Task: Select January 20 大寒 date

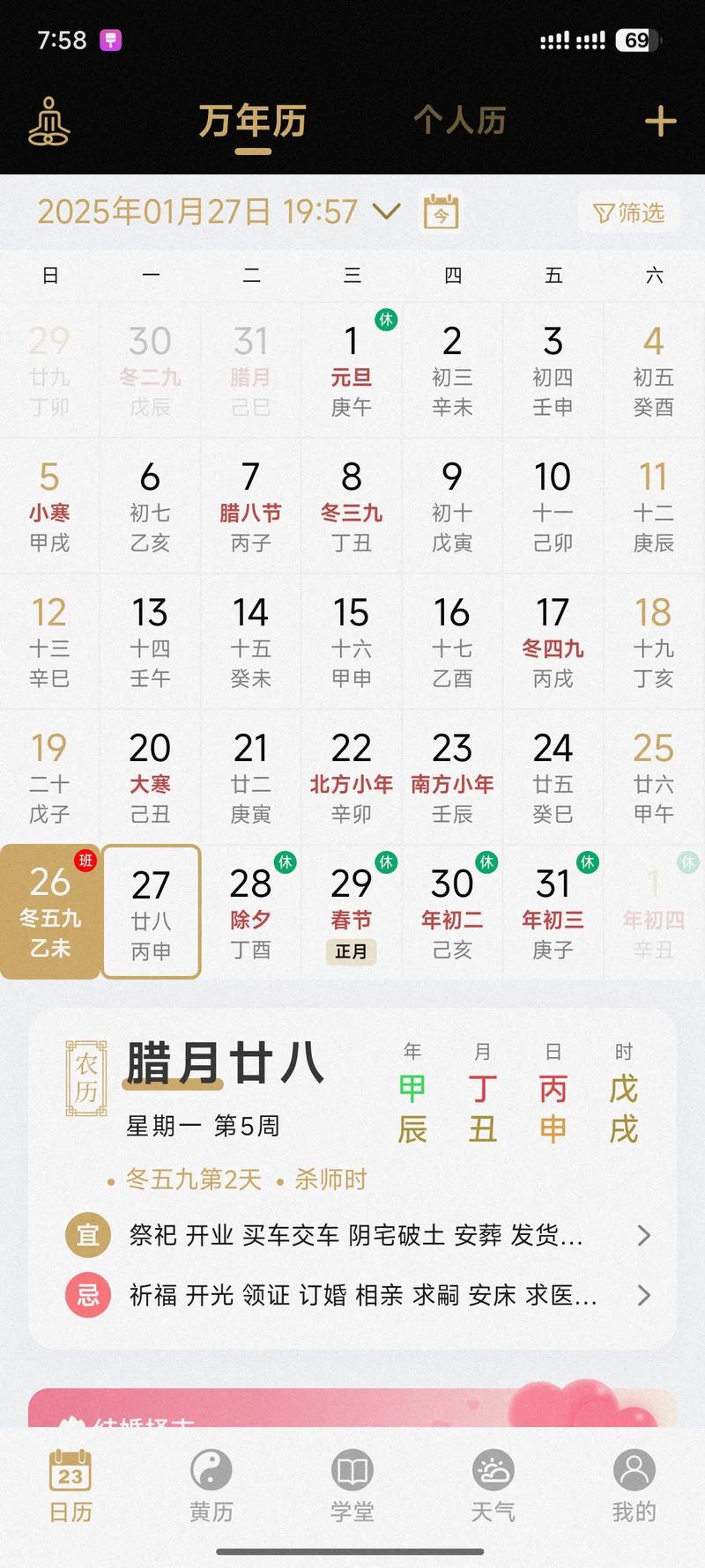Action: (x=150, y=777)
